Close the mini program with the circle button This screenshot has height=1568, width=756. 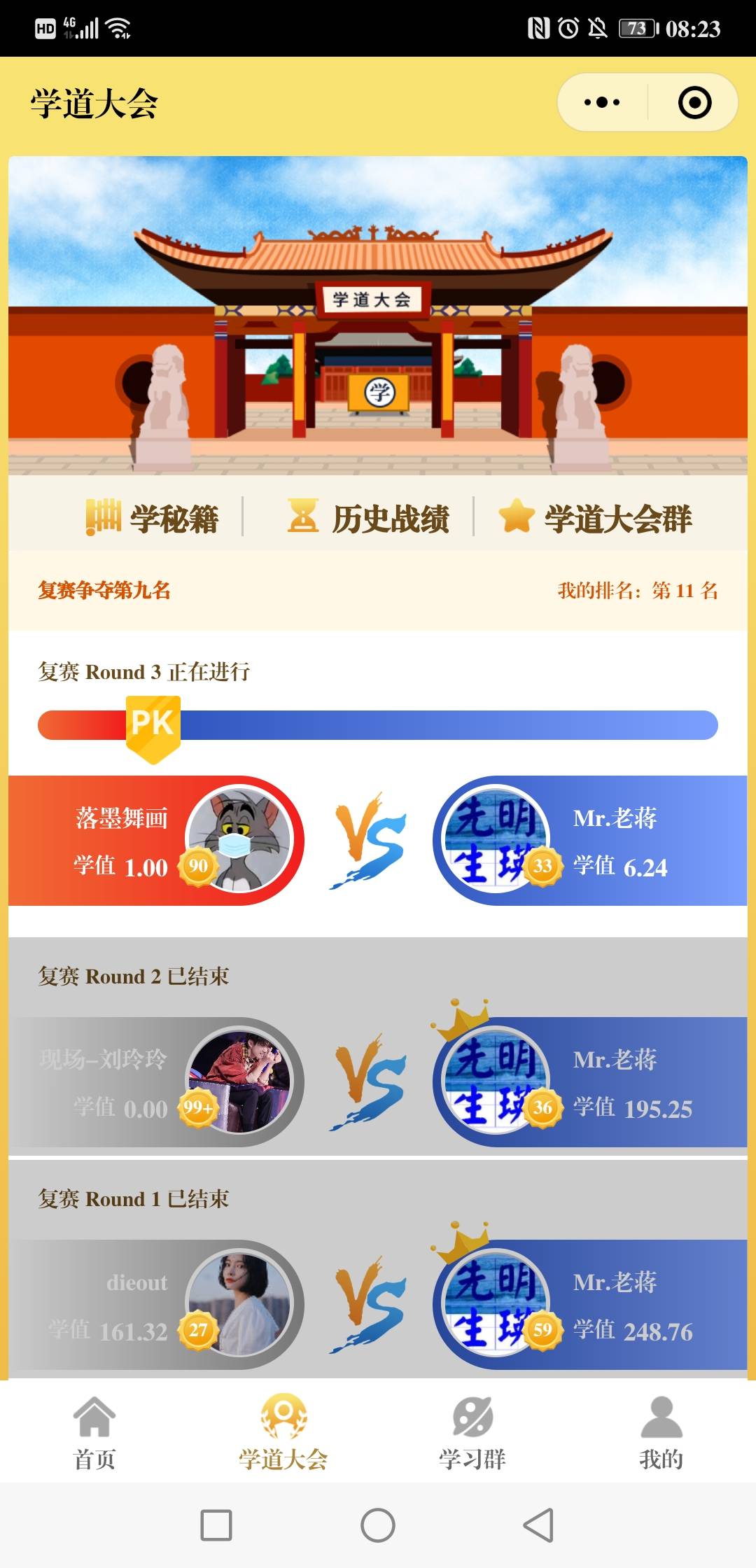tap(694, 103)
